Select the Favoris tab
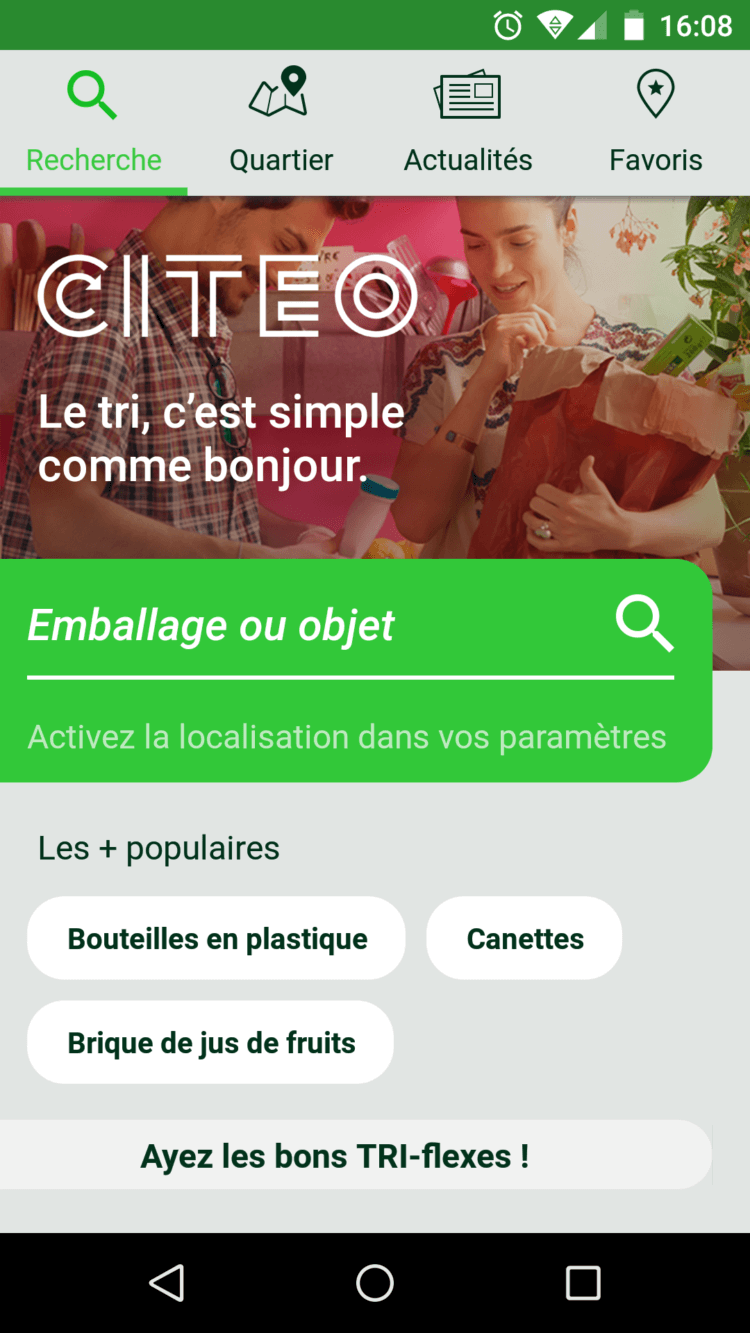Viewport: 750px width, 1333px height. pyautogui.click(x=656, y=159)
